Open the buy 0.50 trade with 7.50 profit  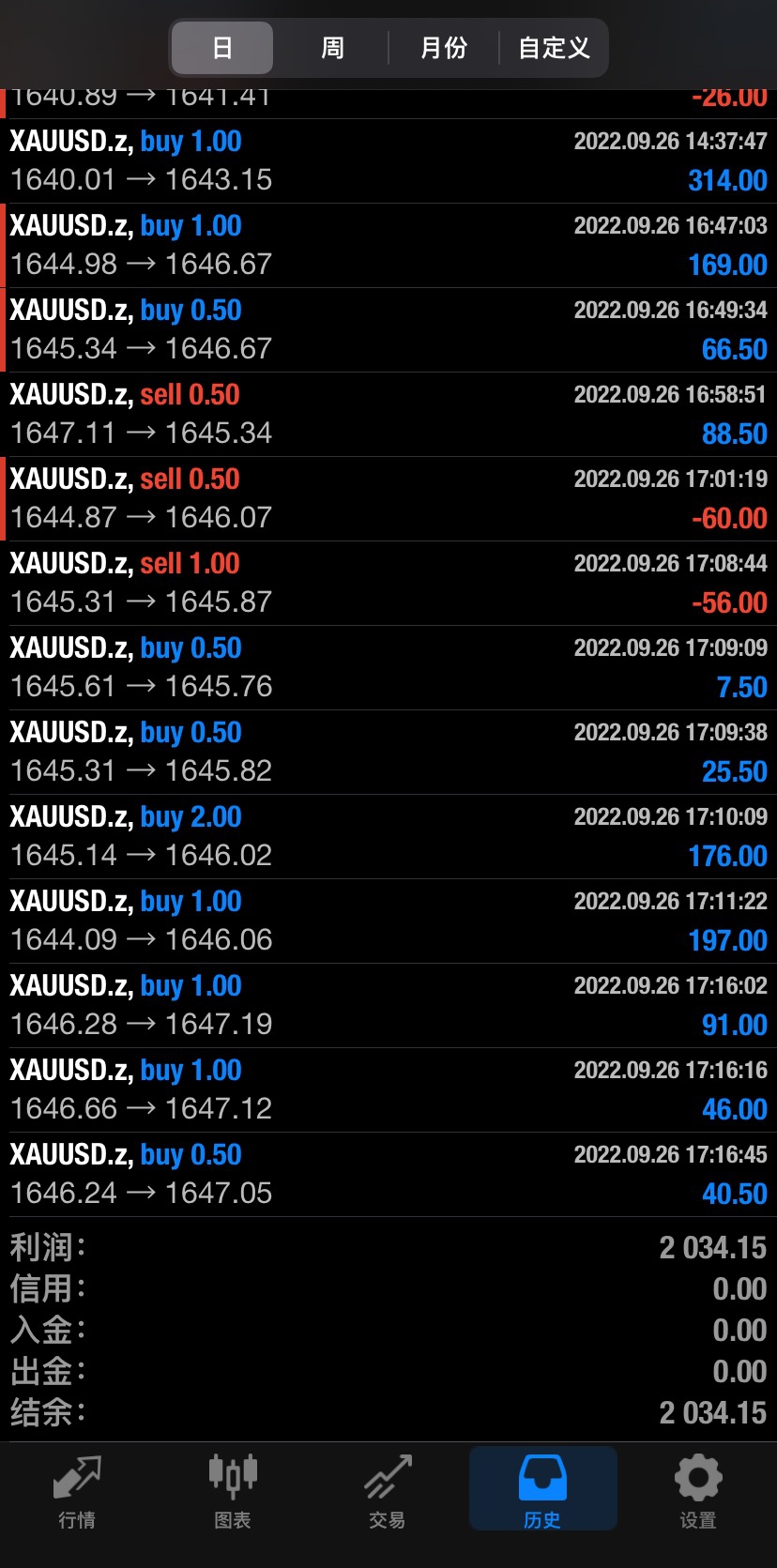[388, 668]
